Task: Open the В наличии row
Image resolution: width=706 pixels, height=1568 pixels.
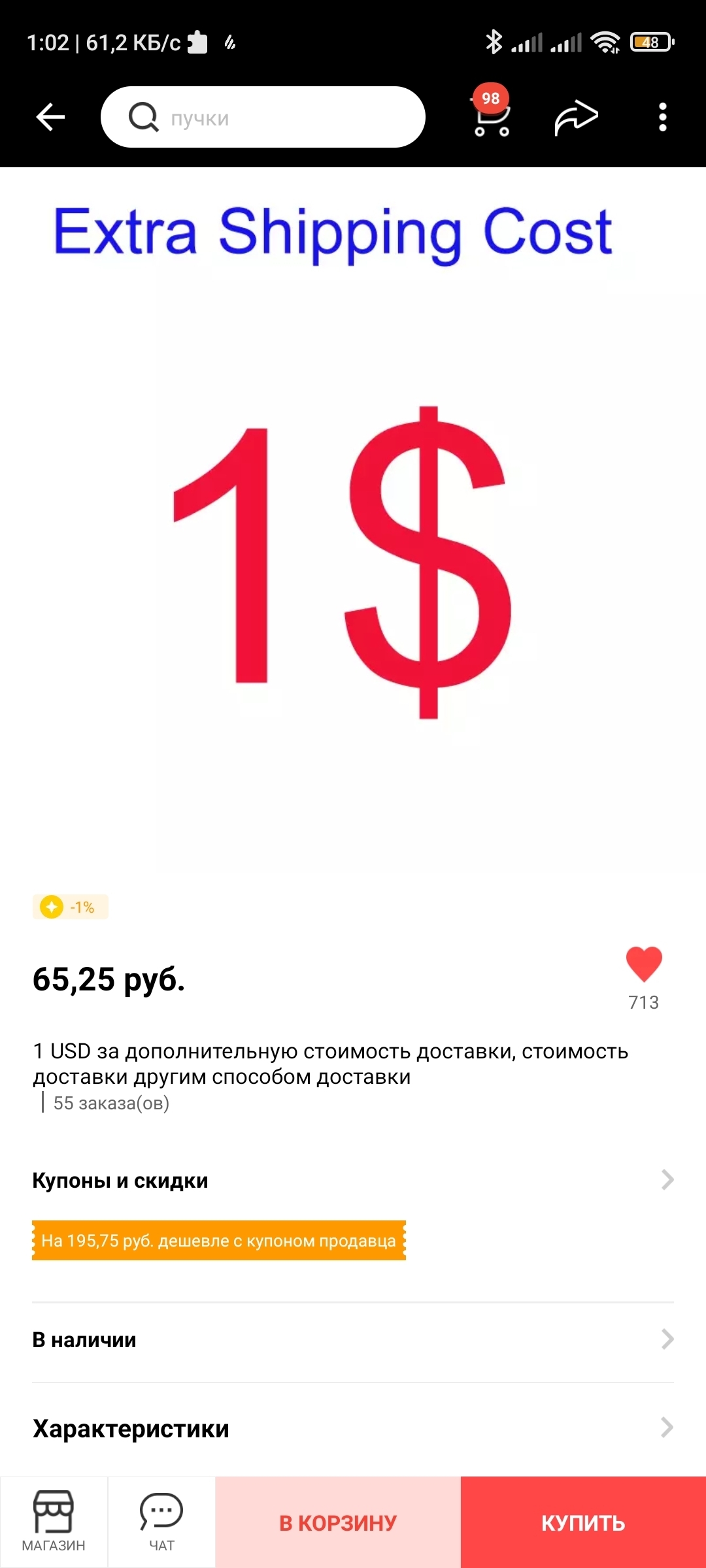Action: tap(353, 1339)
